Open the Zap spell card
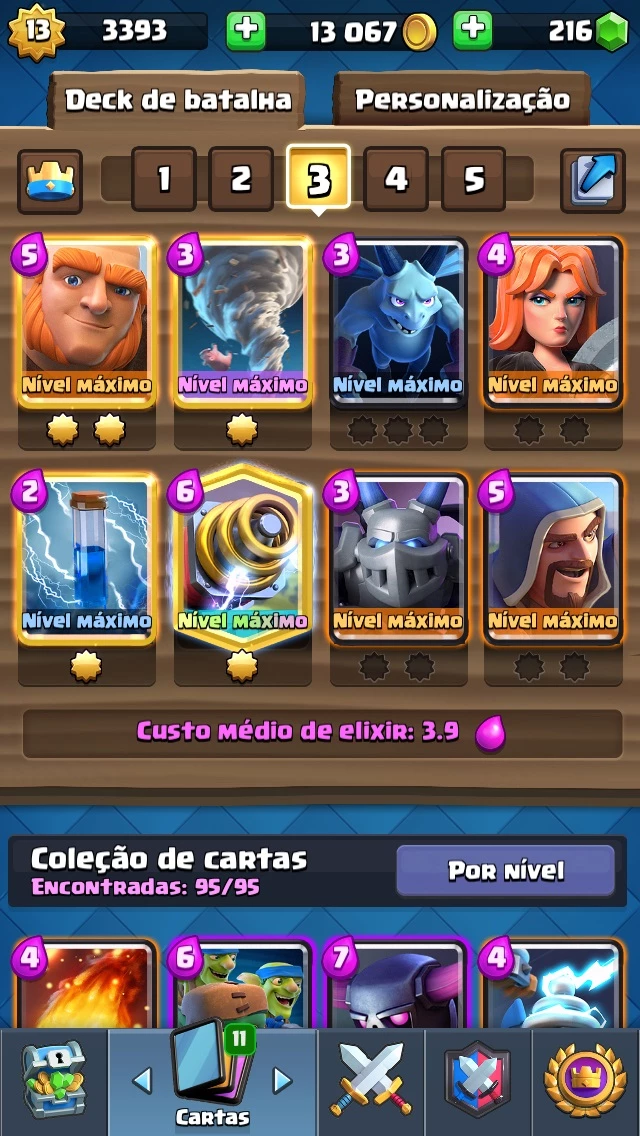 (87, 558)
